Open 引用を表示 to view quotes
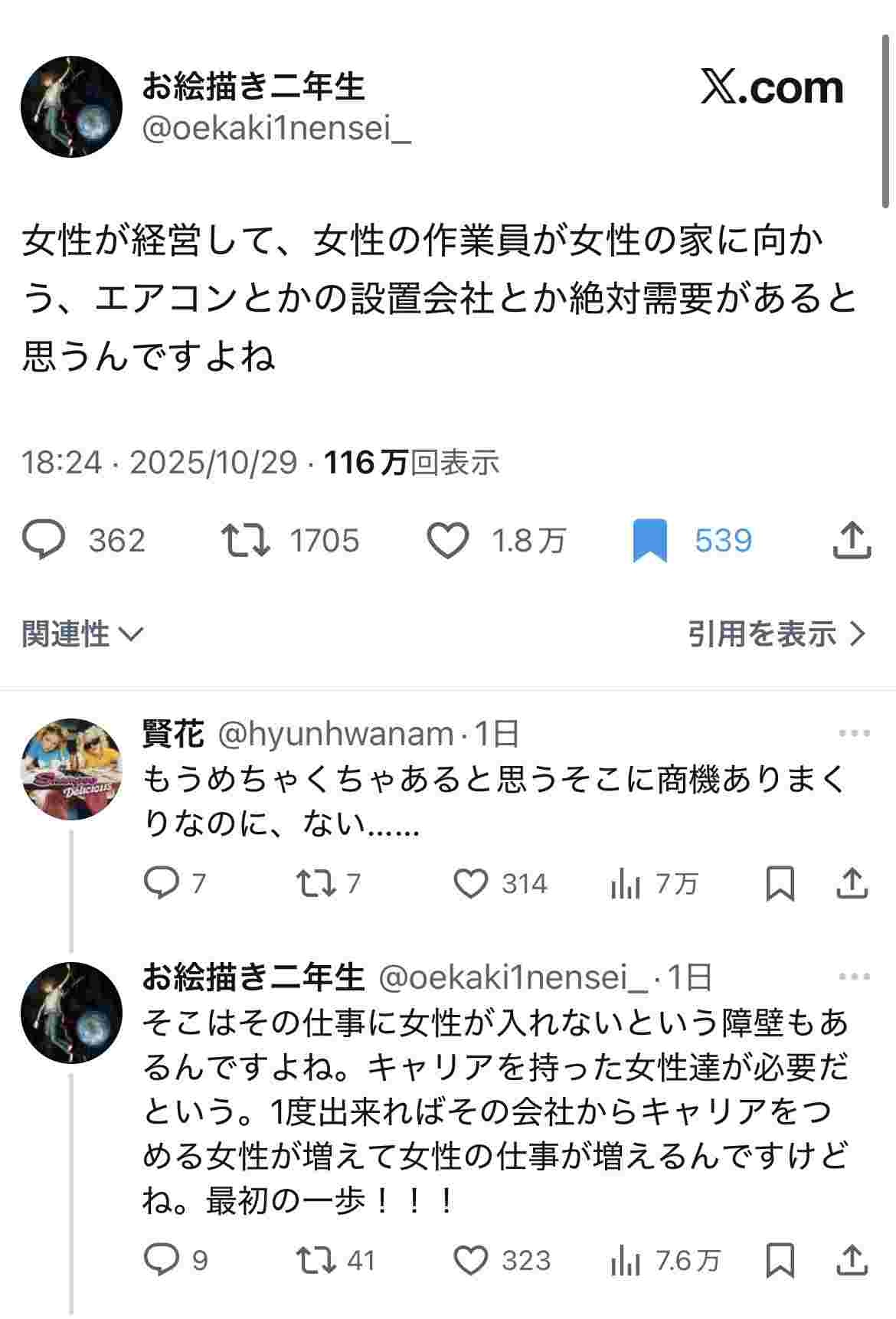 pos(776,634)
